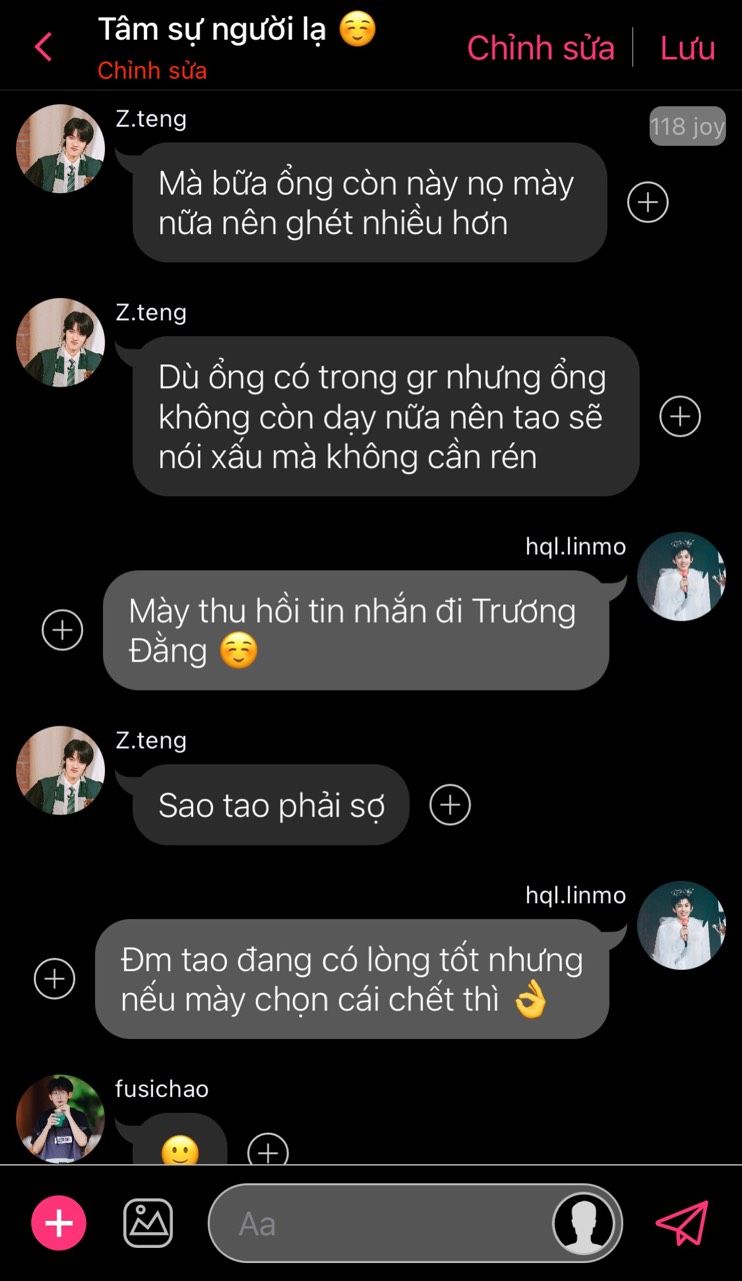
Task: Tap plus beside "Mày thu hồi tin nhắn" message
Action: (62, 630)
